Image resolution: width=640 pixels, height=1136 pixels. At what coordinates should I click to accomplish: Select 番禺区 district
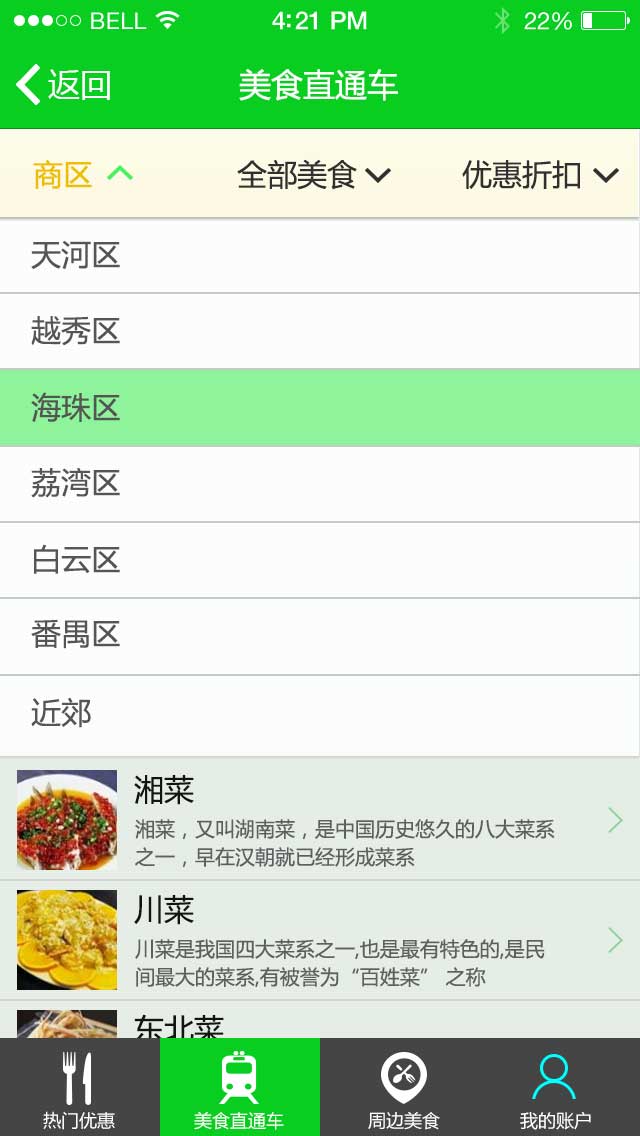(x=320, y=636)
